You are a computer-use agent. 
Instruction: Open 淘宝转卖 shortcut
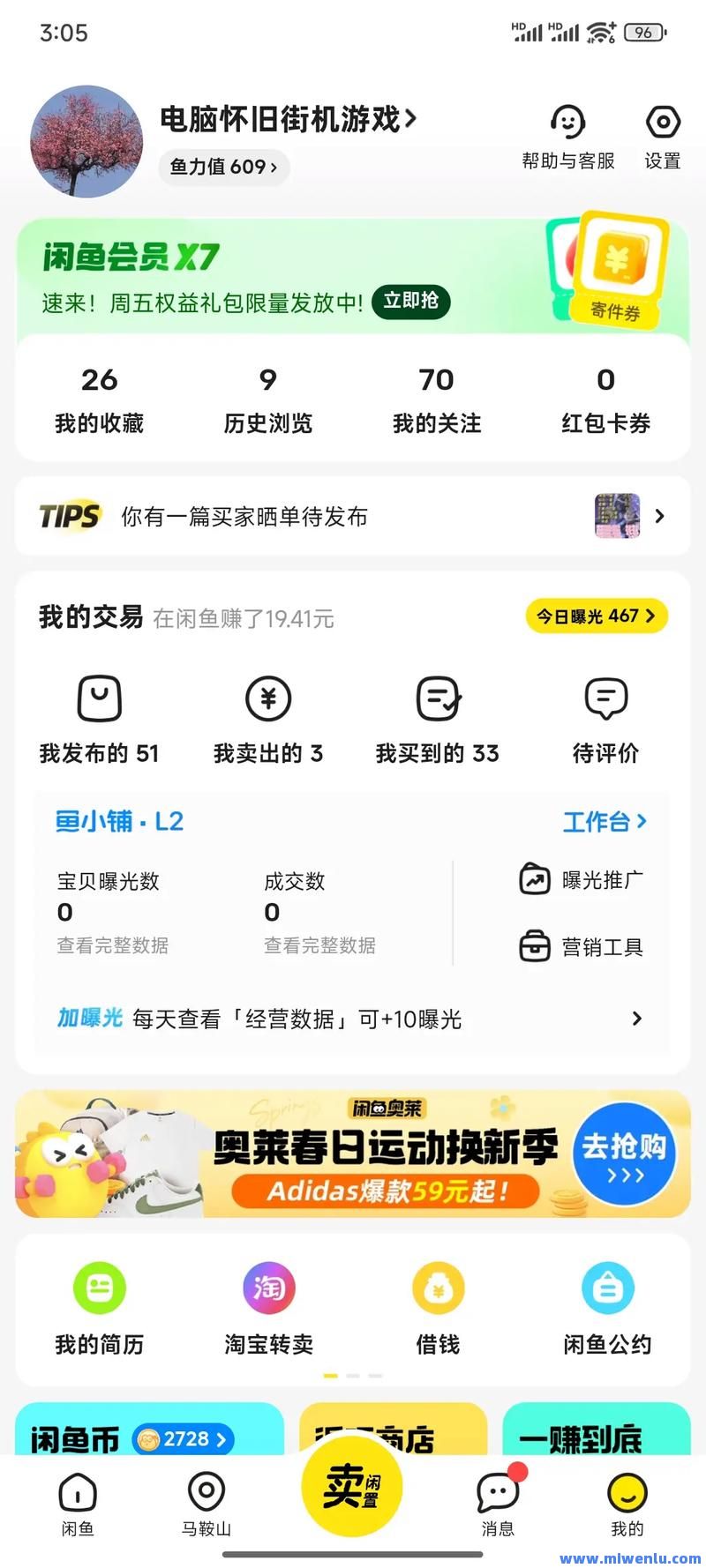tap(268, 1309)
